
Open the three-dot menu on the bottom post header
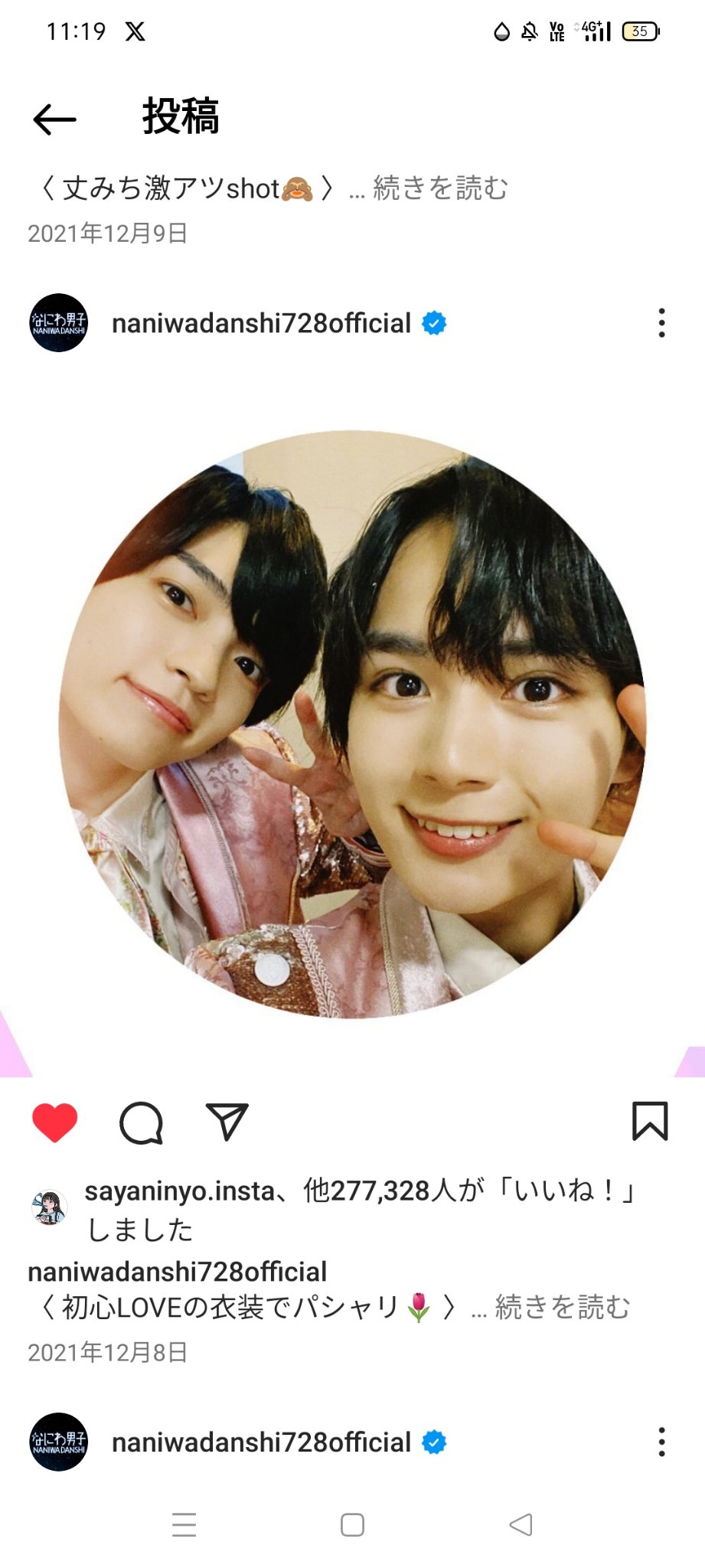click(x=661, y=1442)
